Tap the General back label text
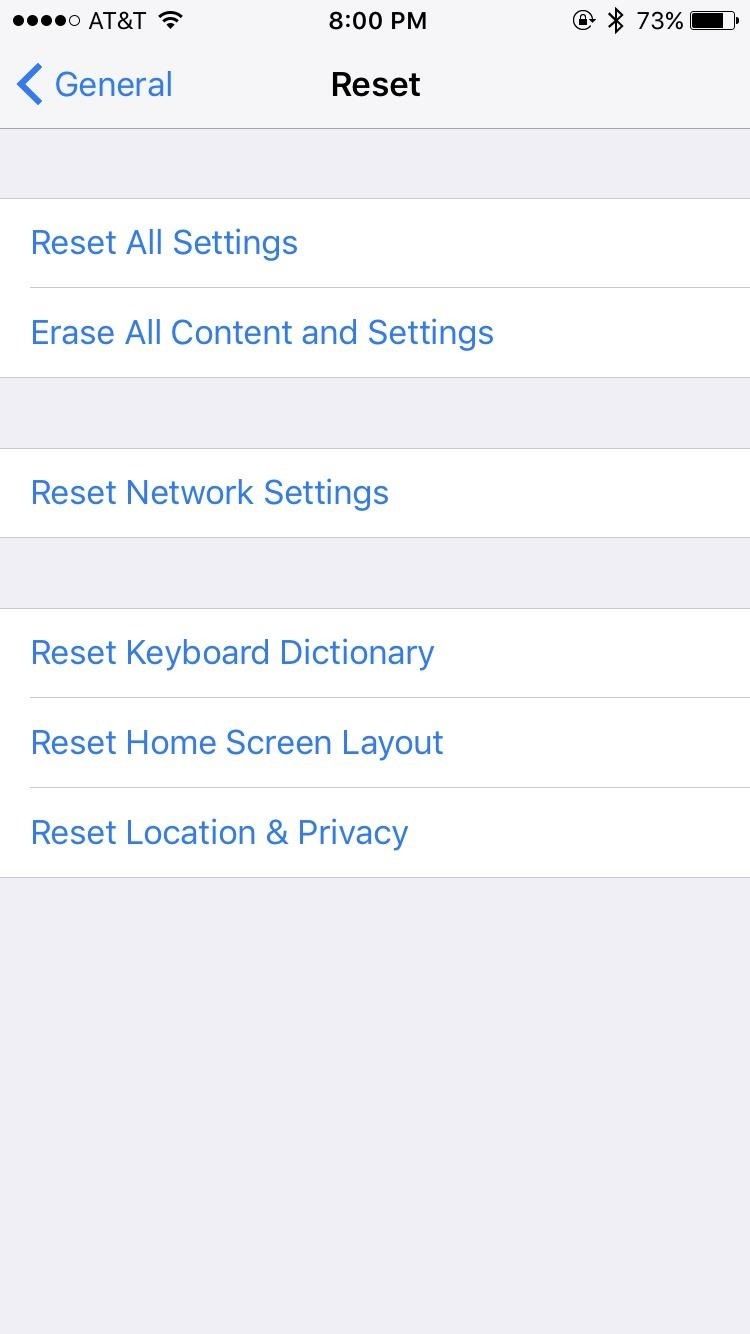Viewport: 750px width, 1334px height. click(113, 84)
